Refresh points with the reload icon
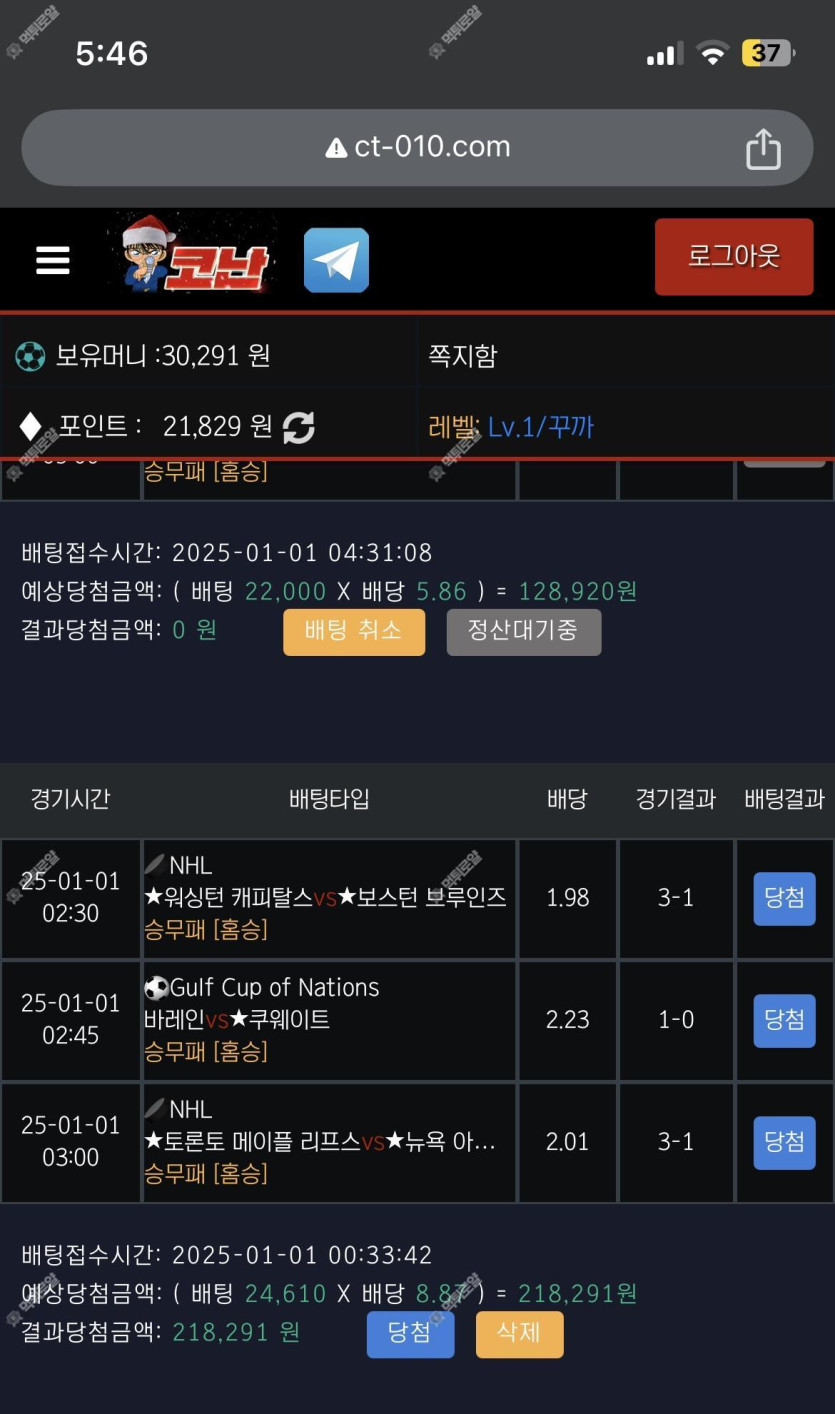Viewport: 835px width, 1414px height. click(x=298, y=428)
